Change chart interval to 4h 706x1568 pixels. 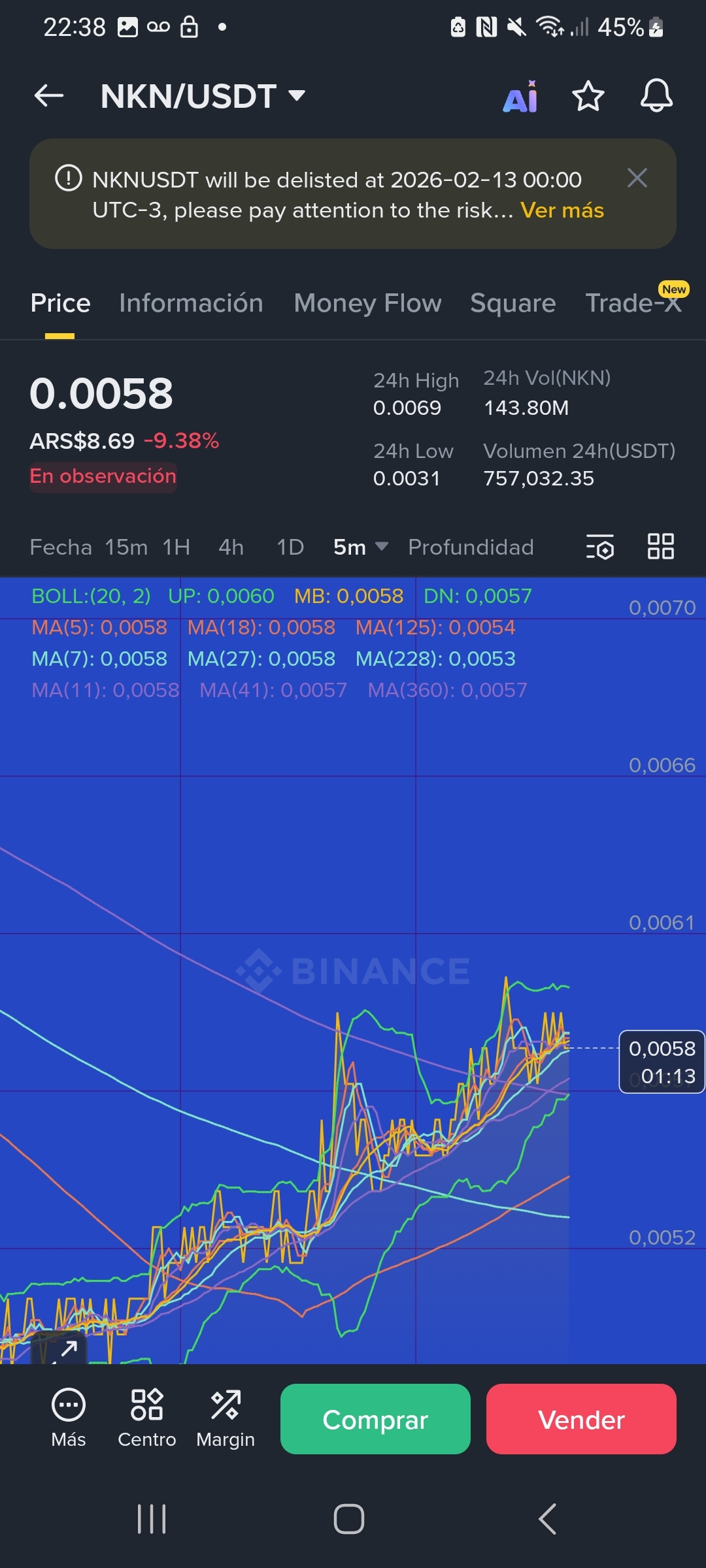coord(231,547)
